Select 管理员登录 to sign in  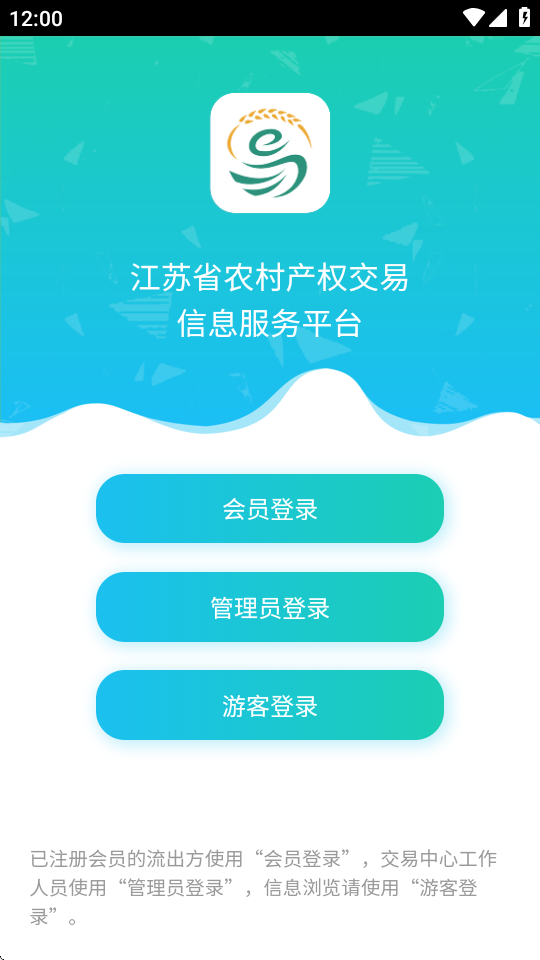click(270, 607)
